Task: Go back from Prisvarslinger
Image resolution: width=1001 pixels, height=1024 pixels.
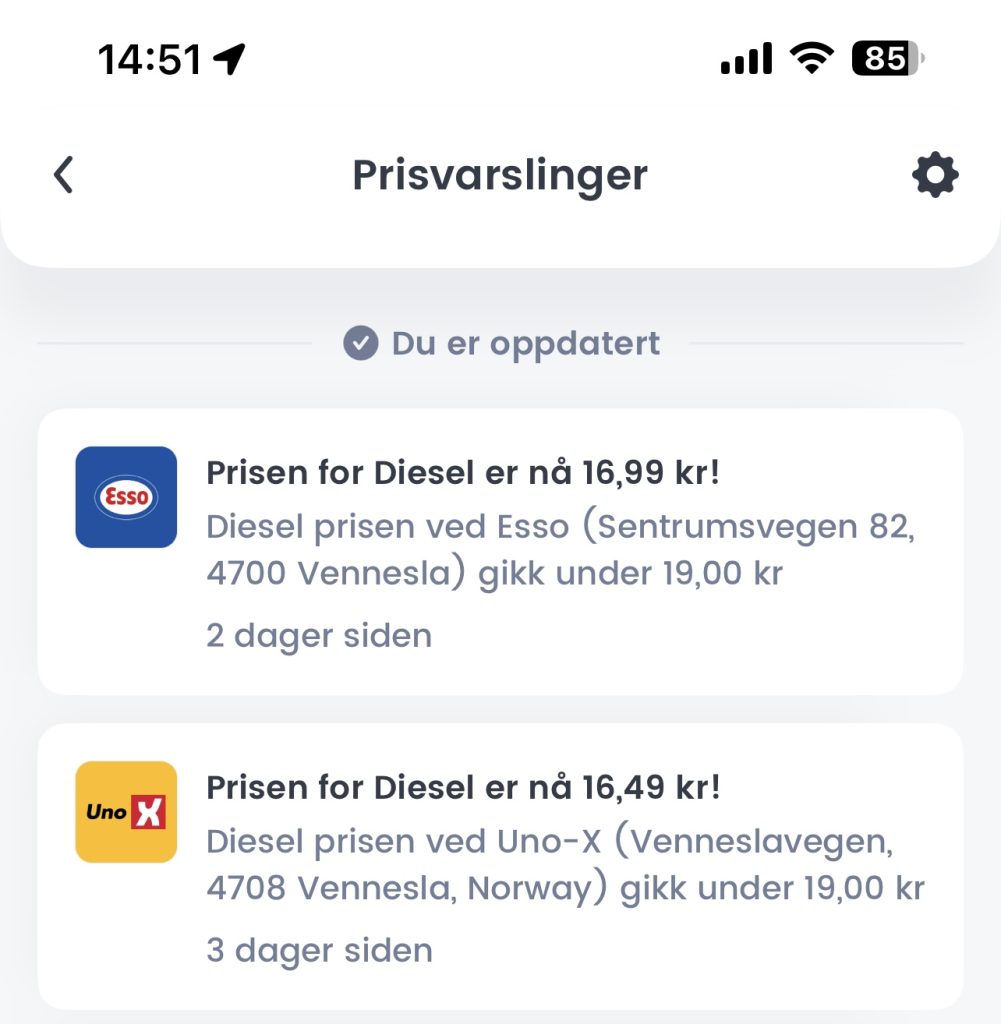Action: pos(64,175)
